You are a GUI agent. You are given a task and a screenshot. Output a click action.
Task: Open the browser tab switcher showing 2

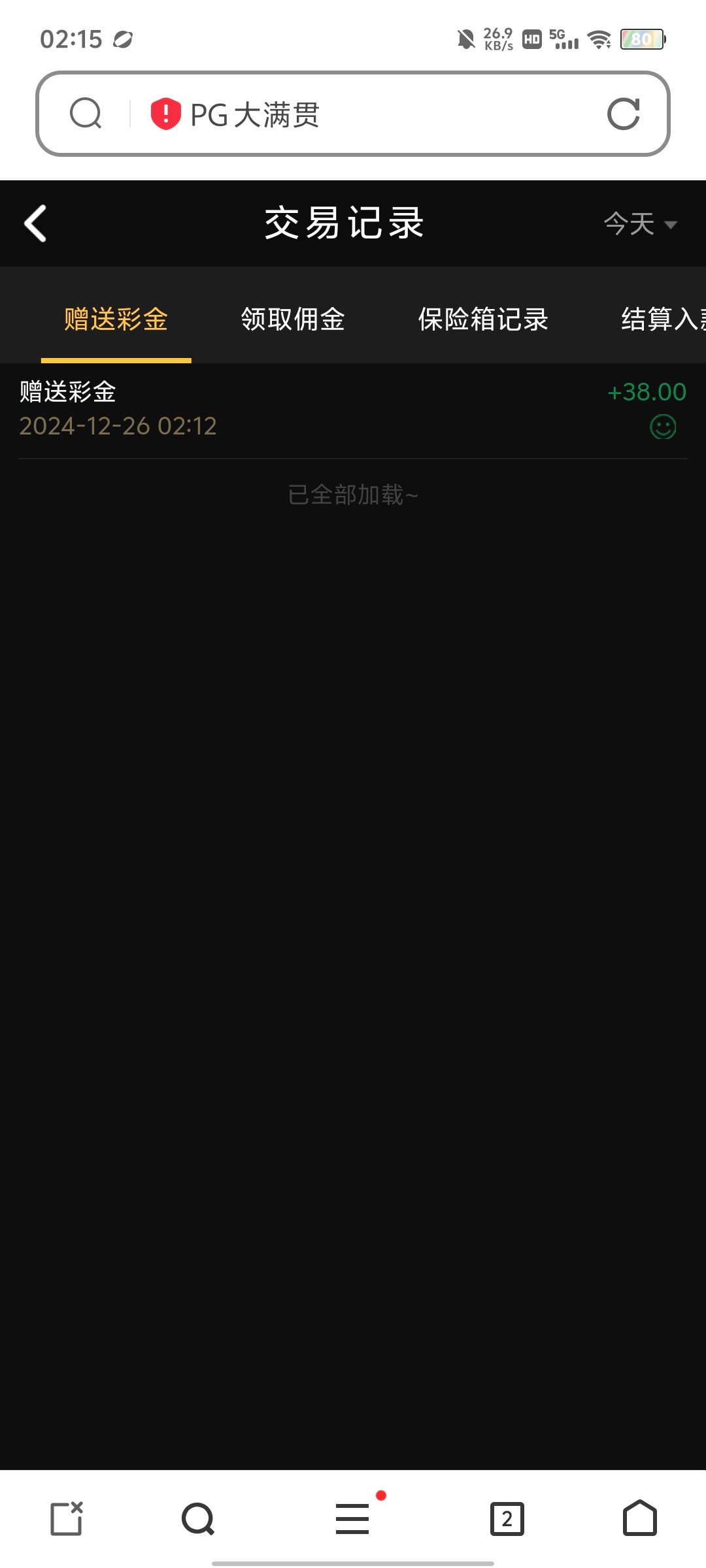click(x=507, y=1518)
